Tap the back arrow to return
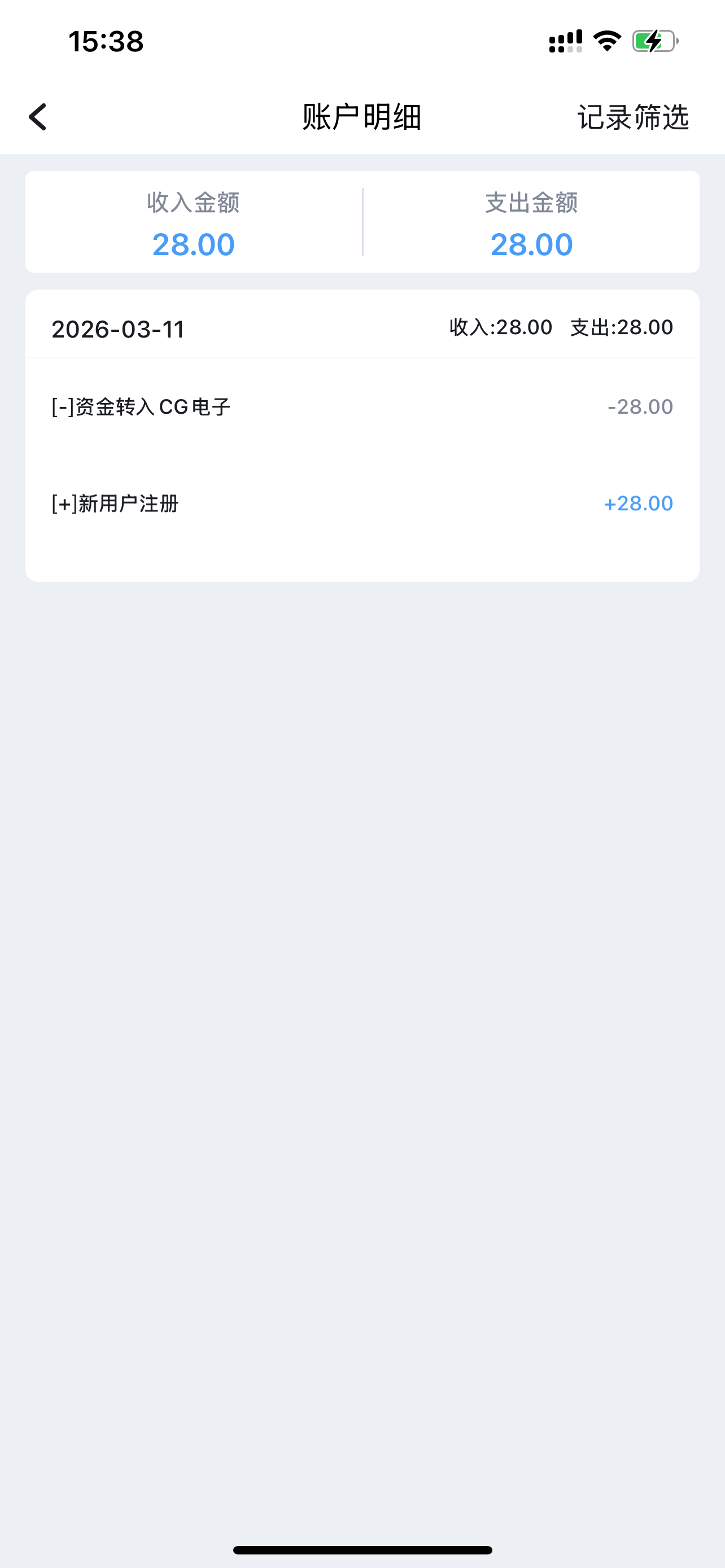Image resolution: width=725 pixels, height=1568 pixels. [38, 117]
